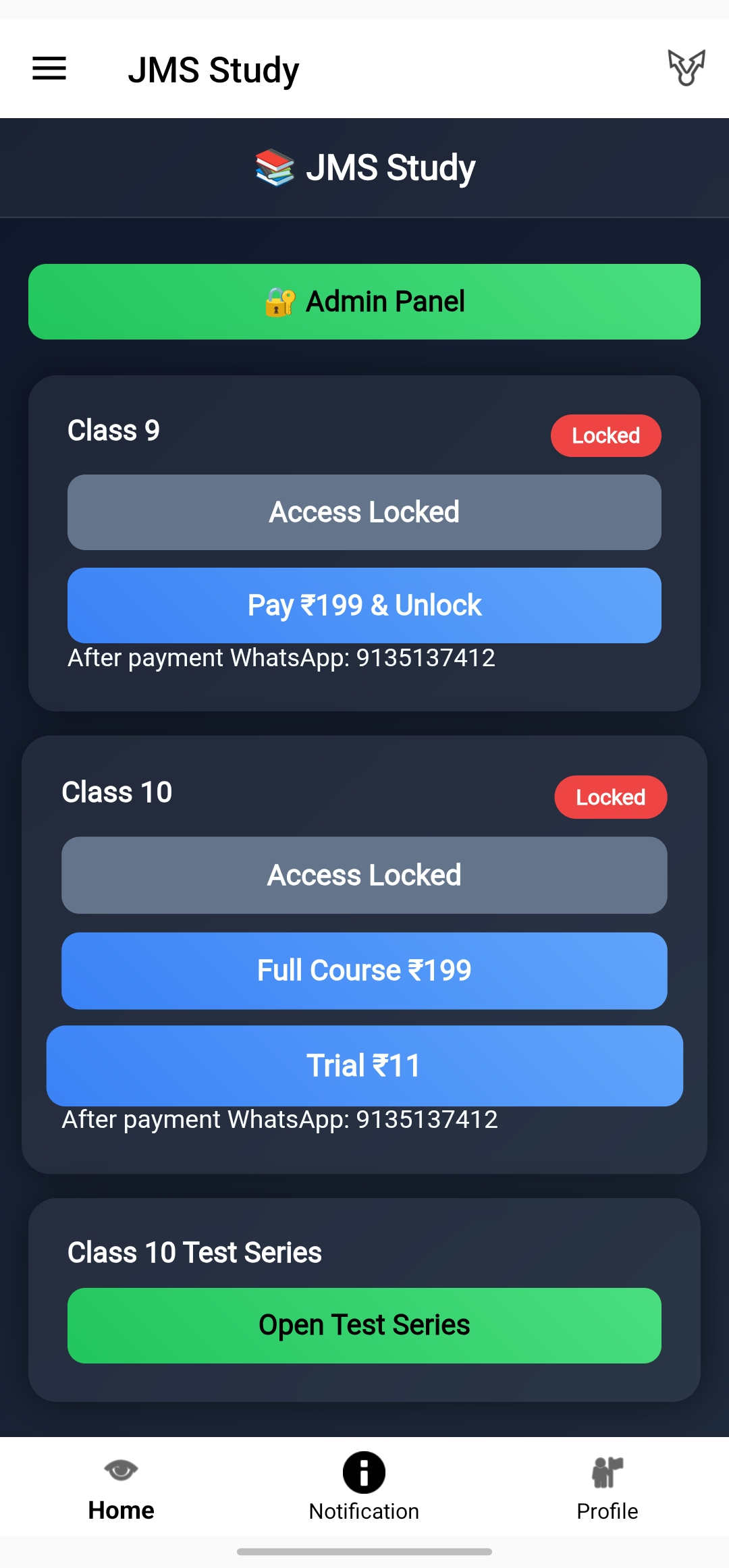Go to the Home tab

(x=122, y=1487)
